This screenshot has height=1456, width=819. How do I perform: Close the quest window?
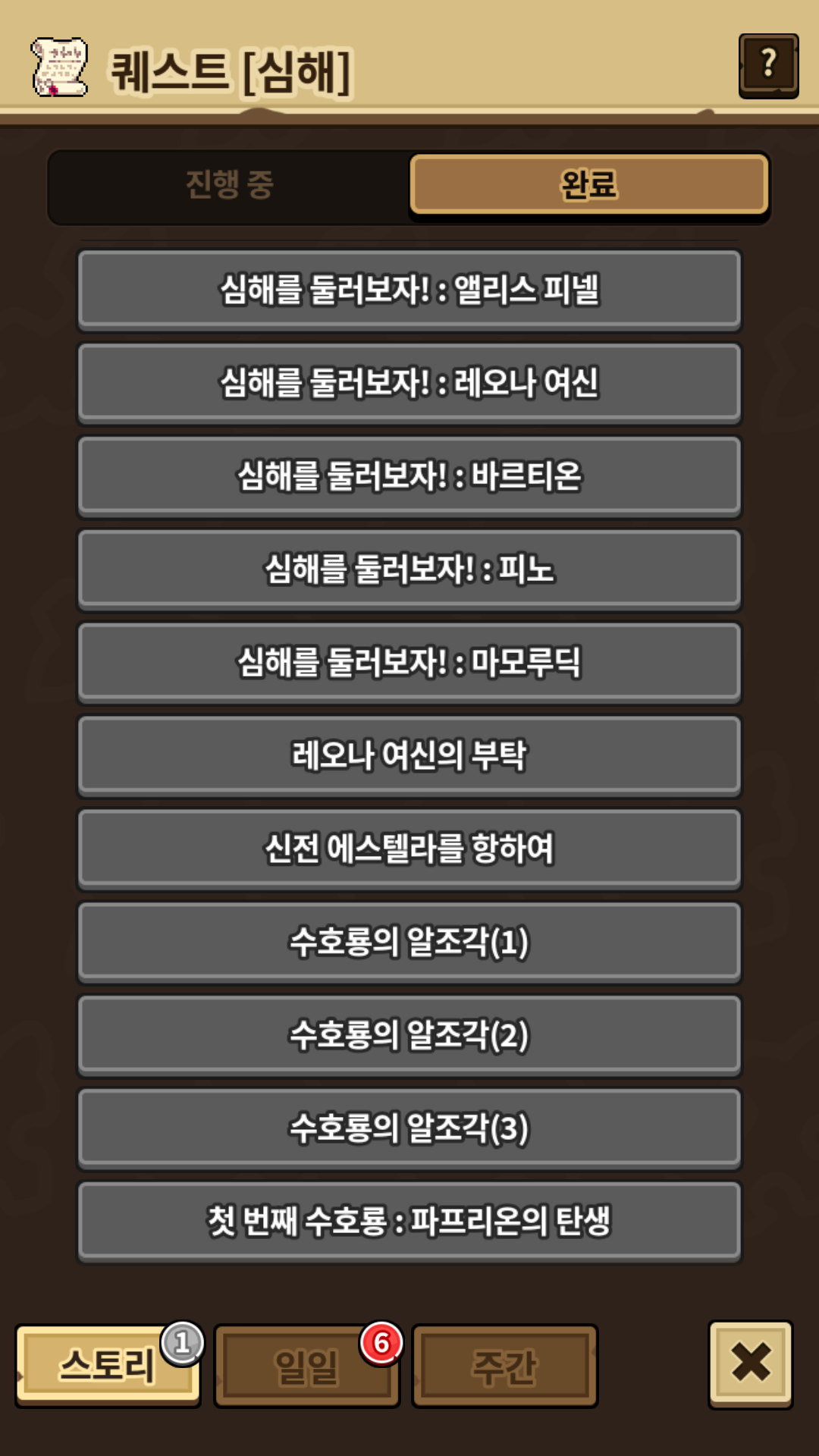coord(751,1364)
